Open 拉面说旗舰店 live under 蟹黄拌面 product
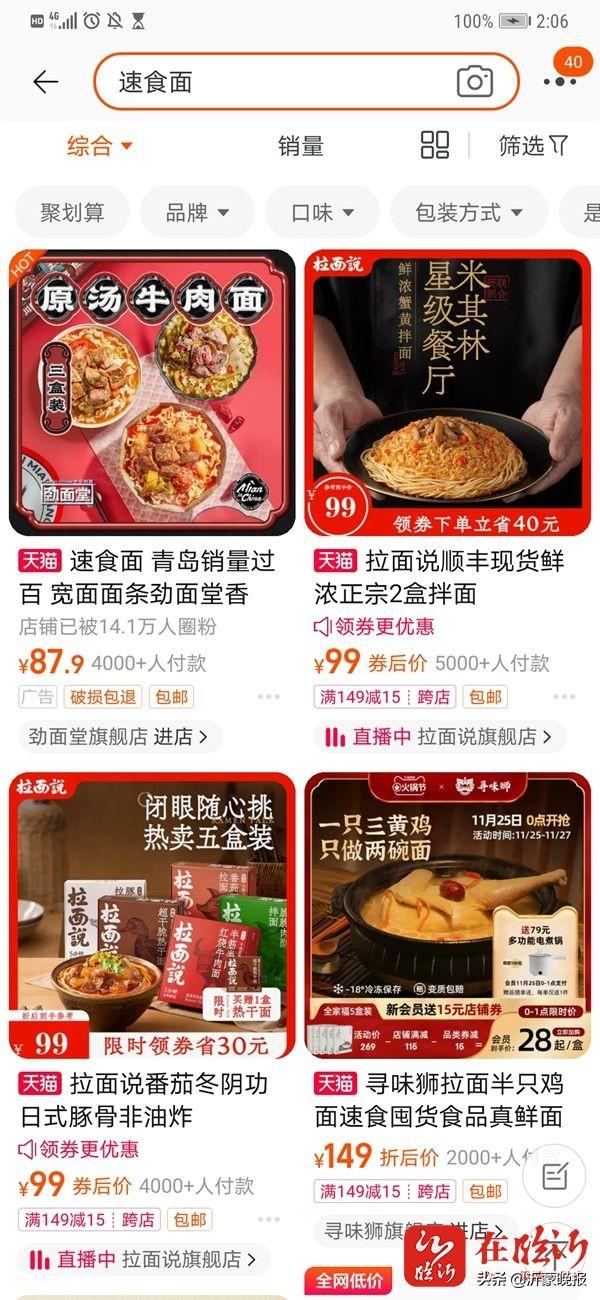 point(440,737)
